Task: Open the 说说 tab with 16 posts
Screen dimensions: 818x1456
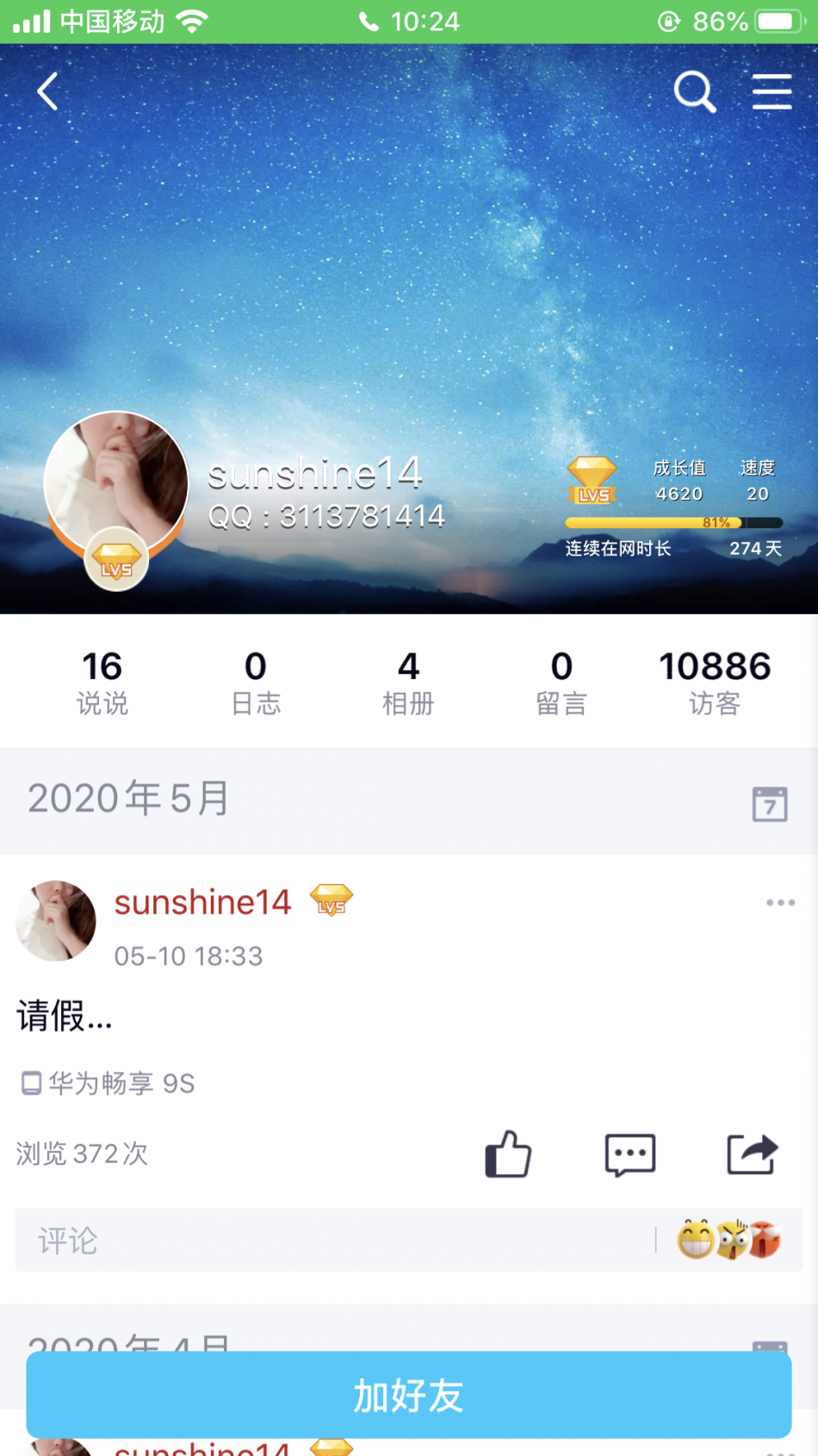Action: [102, 682]
